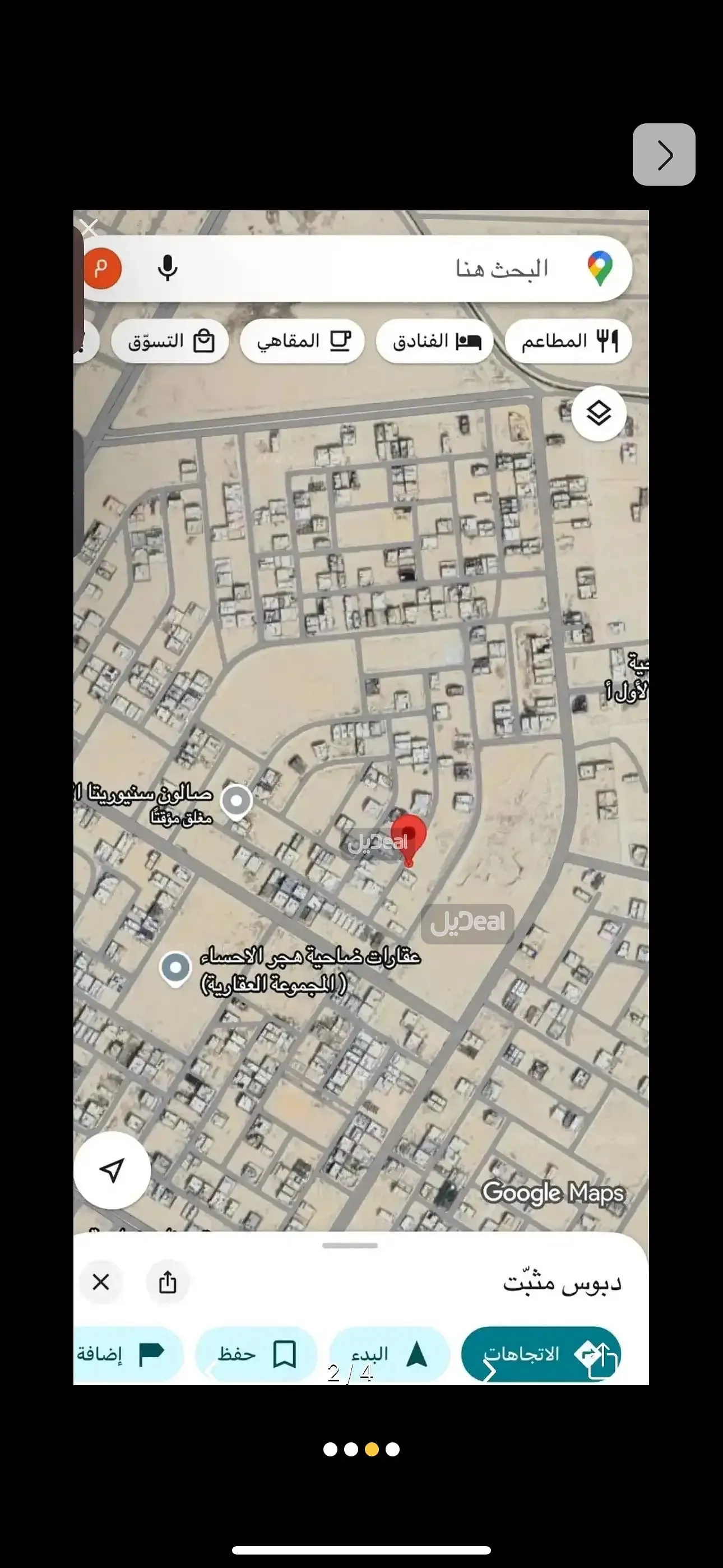The image size is (723, 1568).
Task: Select the Google Maps logo icon
Action: tap(601, 269)
